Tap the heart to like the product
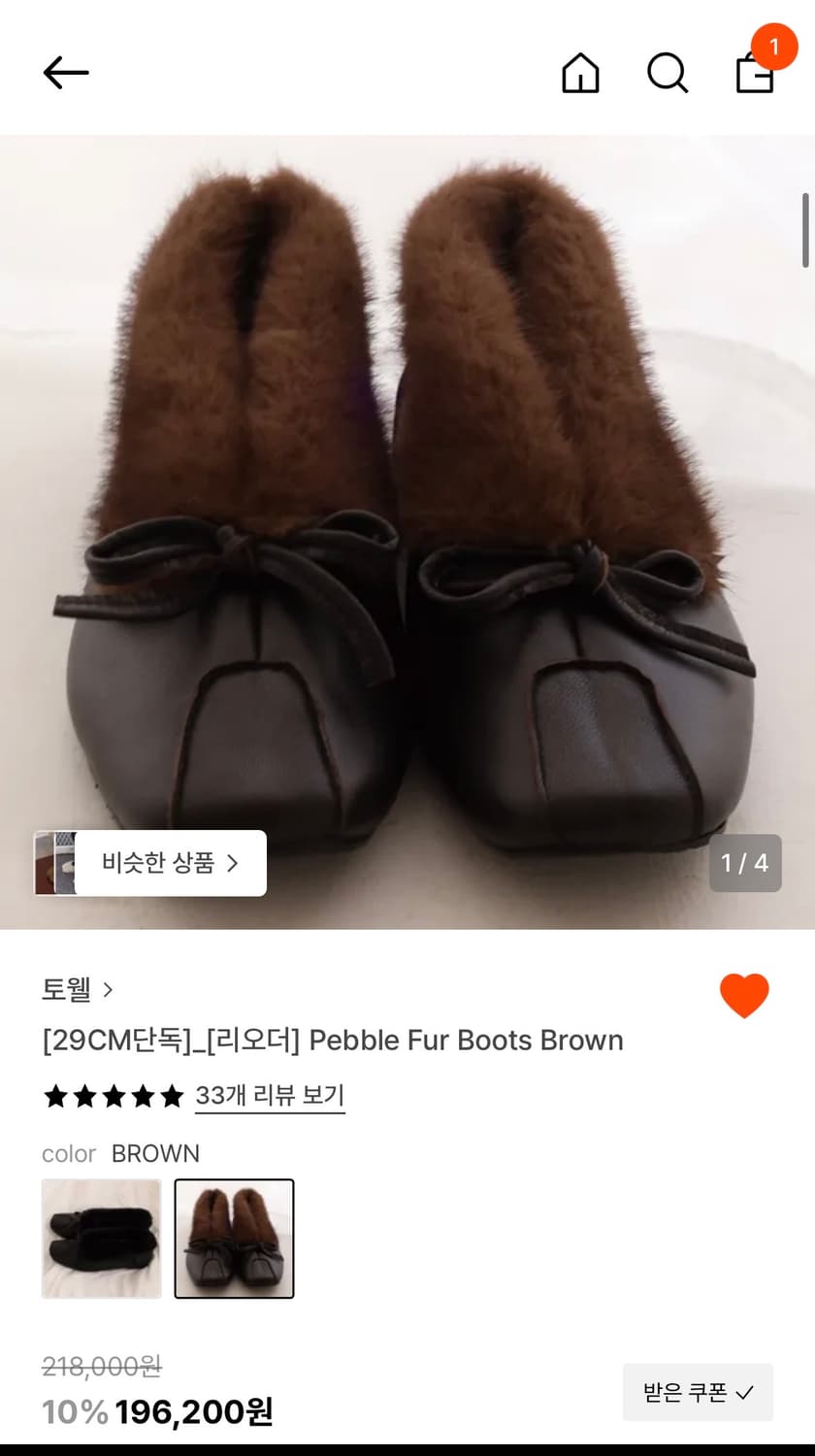Viewport: 815px width, 1456px height. point(744,993)
